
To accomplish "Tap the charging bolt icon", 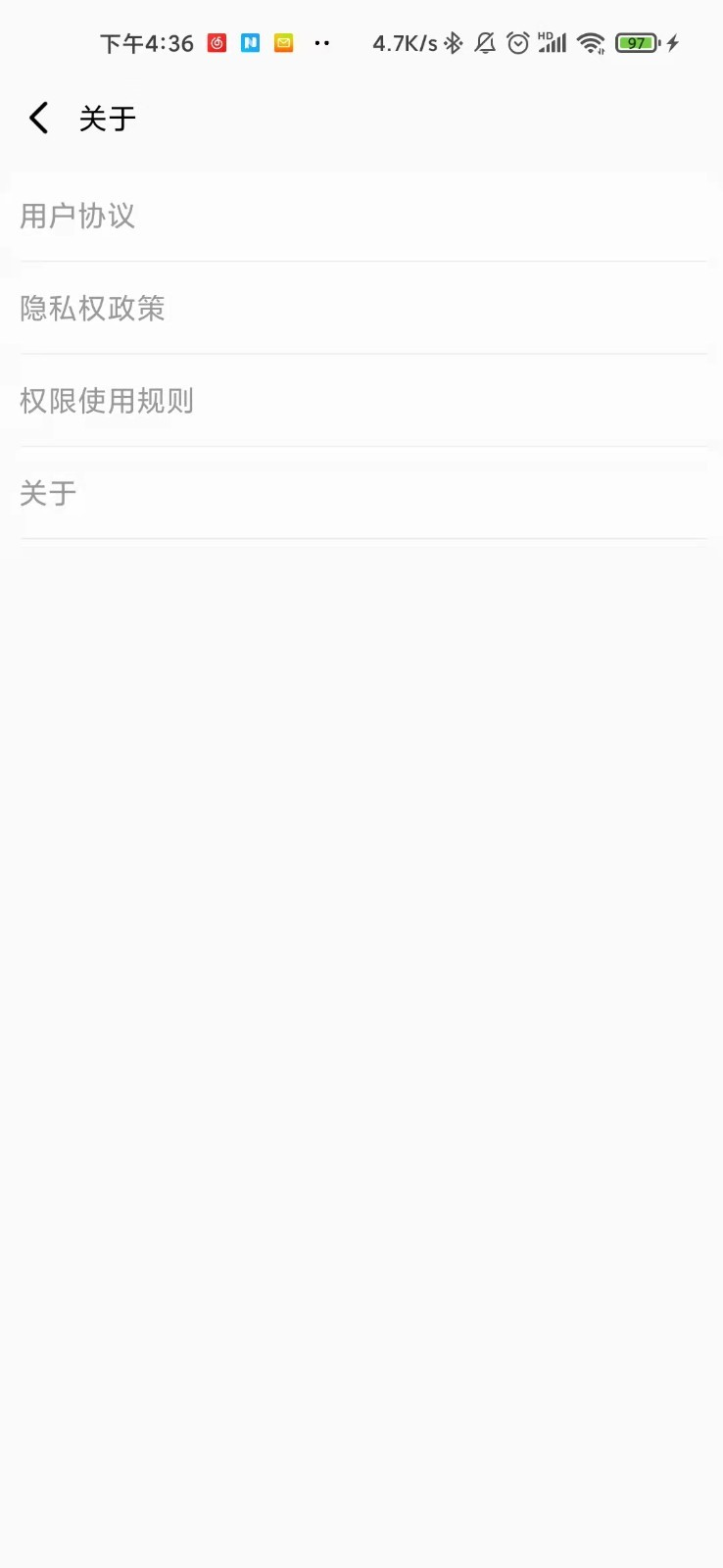I will pos(670,42).
